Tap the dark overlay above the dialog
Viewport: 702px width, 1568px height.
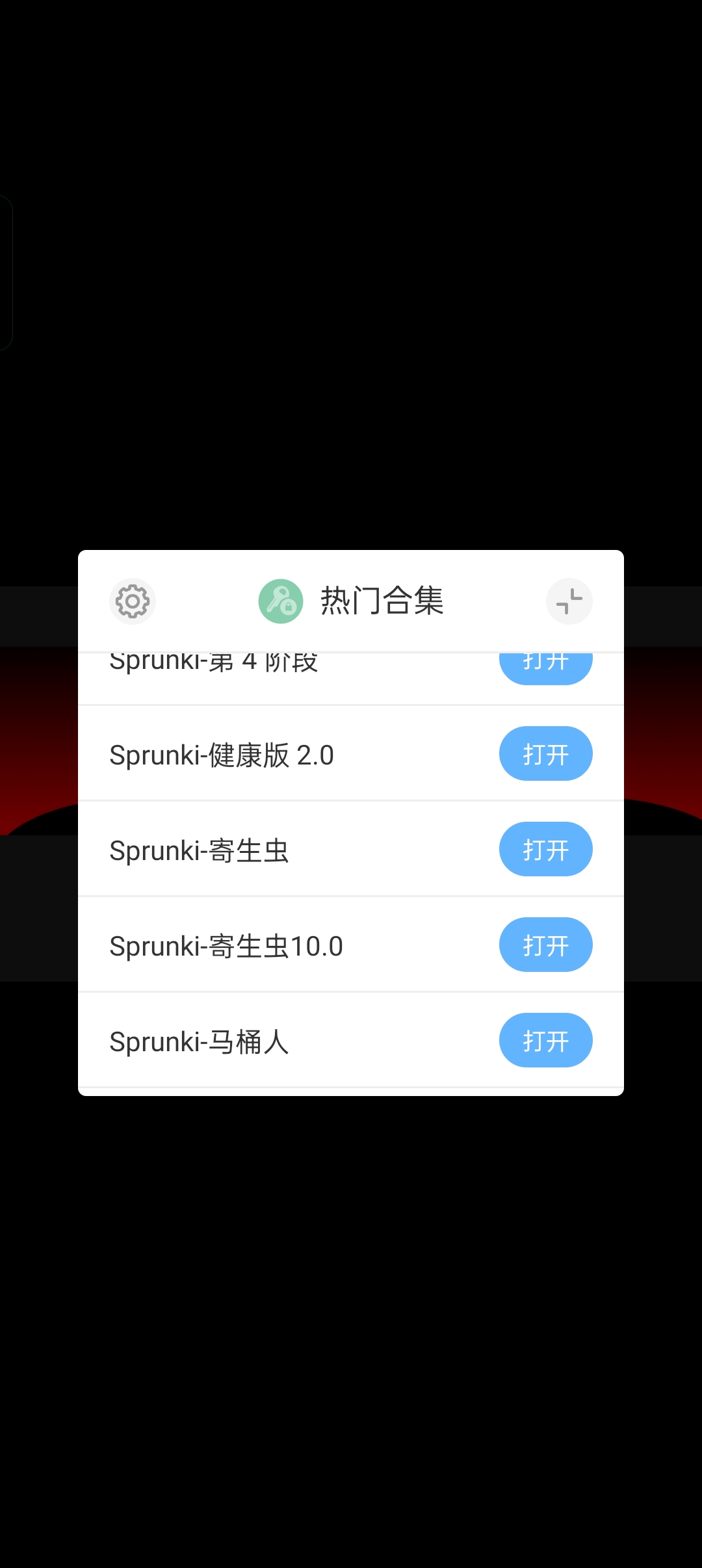[351, 325]
